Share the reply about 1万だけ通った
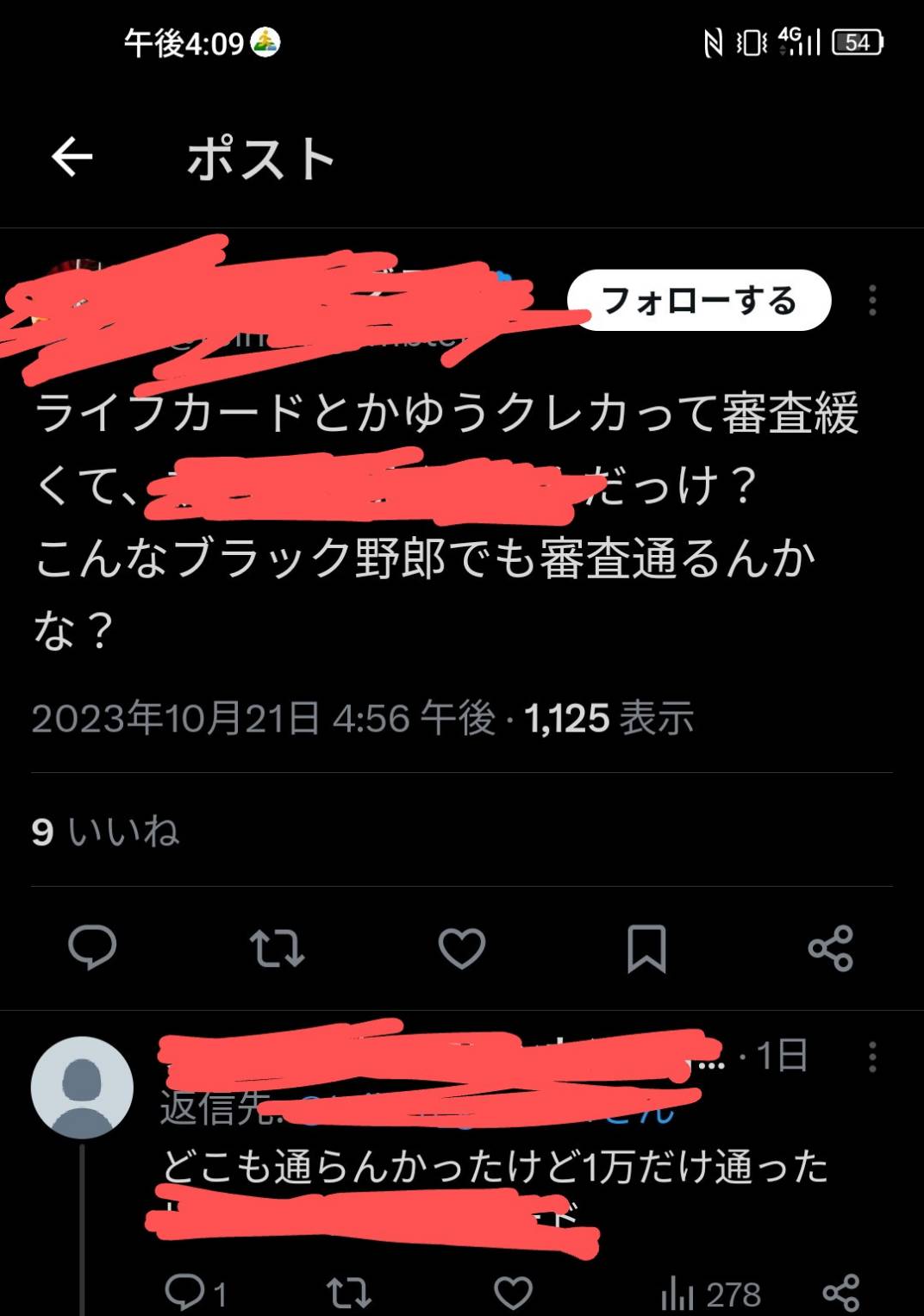Image resolution: width=924 pixels, height=1316 pixels. coord(841,1292)
